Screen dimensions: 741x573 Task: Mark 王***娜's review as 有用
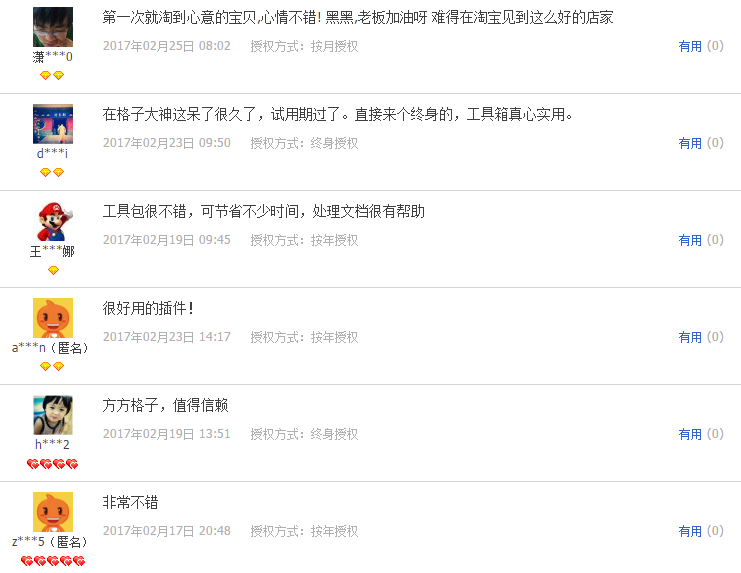click(690, 240)
